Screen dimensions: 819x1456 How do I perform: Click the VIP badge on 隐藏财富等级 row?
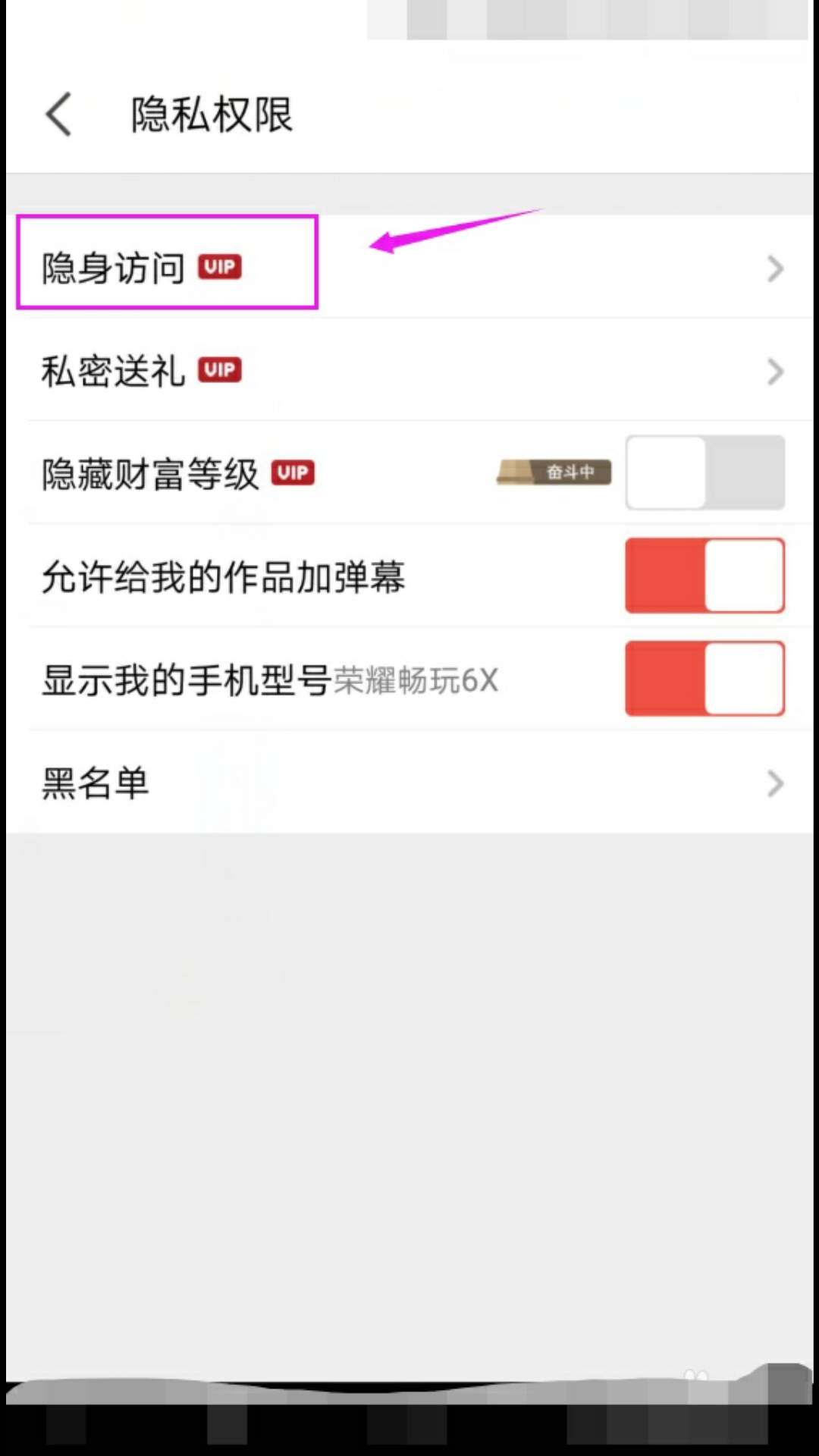coord(292,472)
